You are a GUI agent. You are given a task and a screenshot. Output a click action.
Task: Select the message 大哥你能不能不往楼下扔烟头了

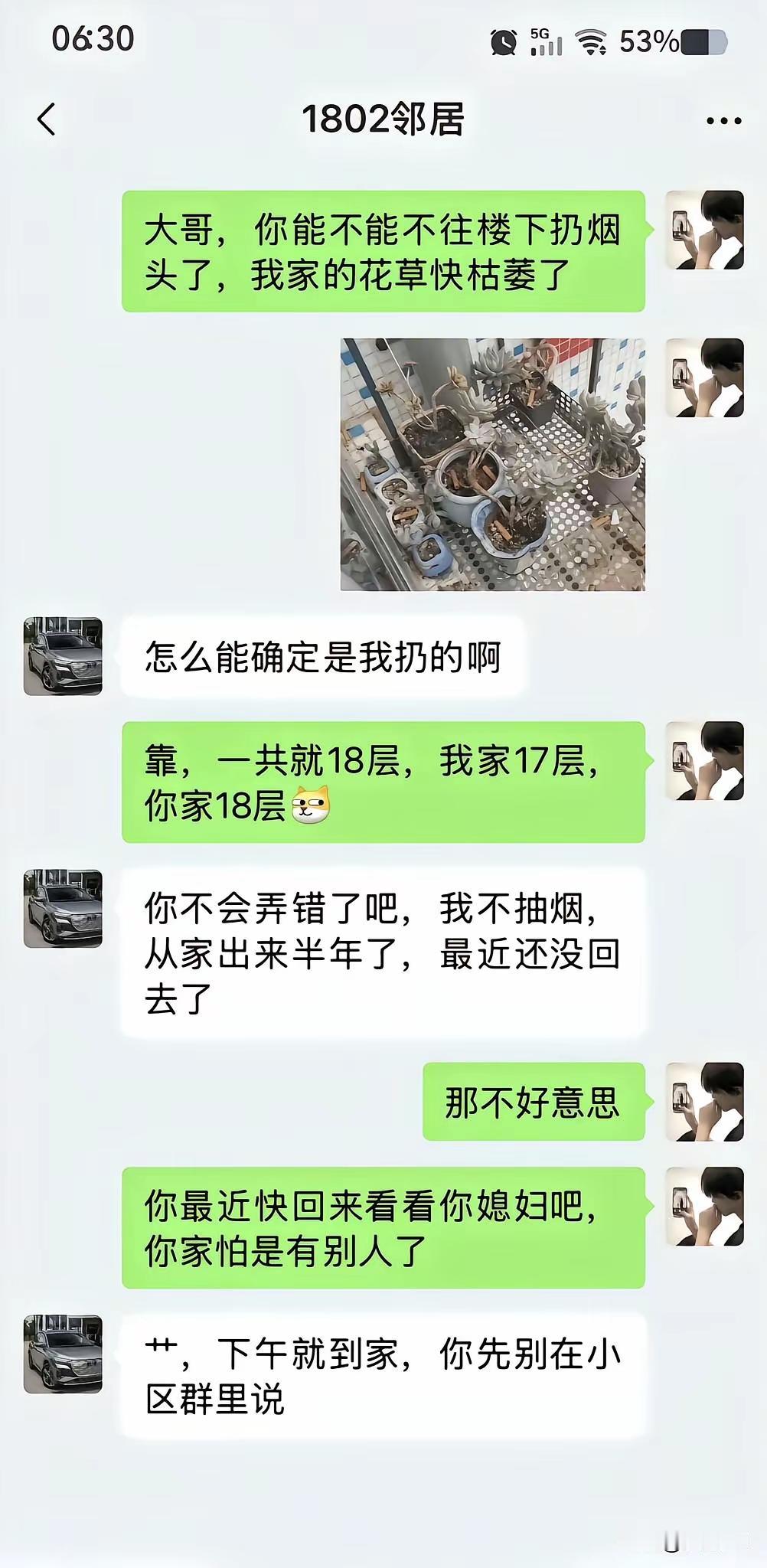point(383,253)
